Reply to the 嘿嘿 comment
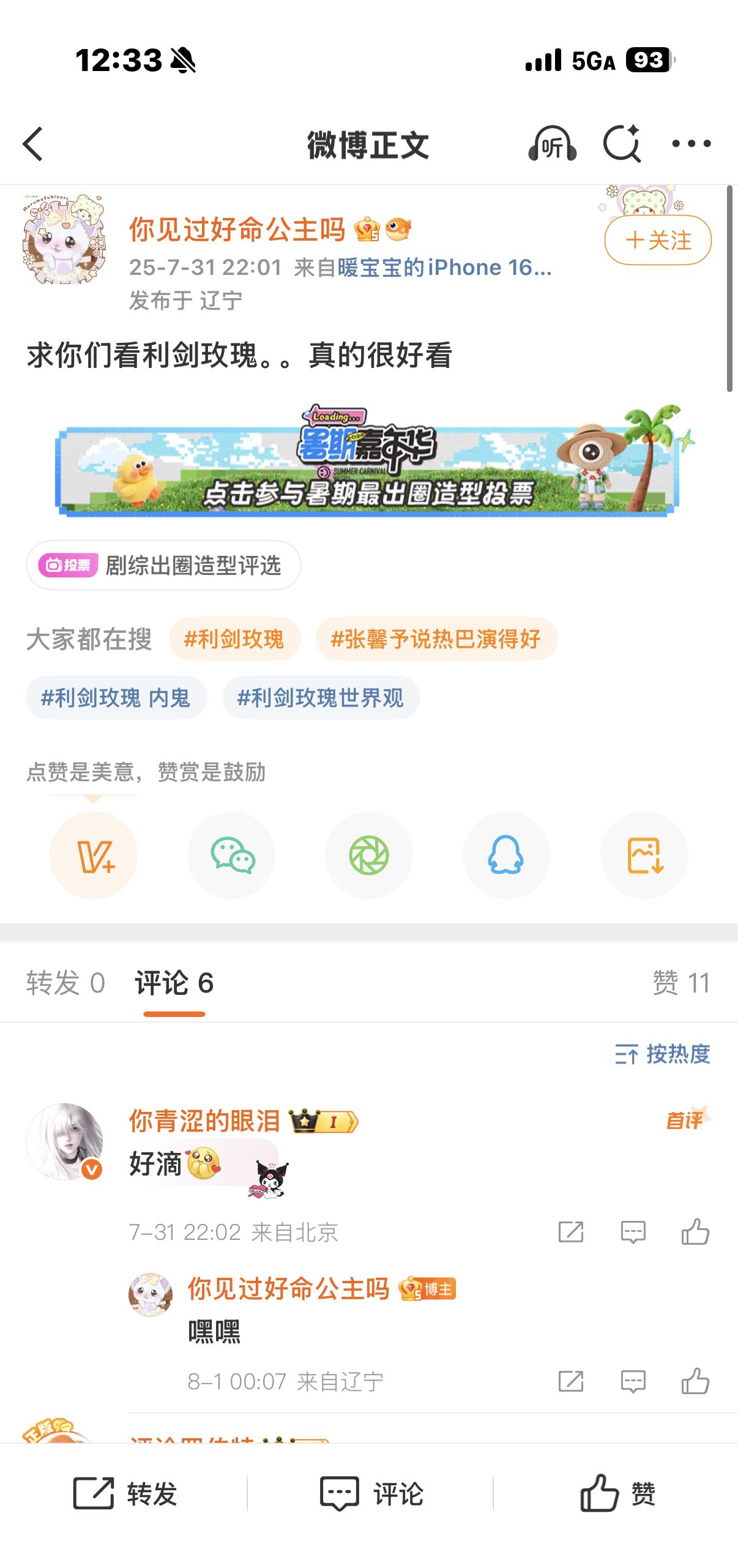 click(633, 1381)
